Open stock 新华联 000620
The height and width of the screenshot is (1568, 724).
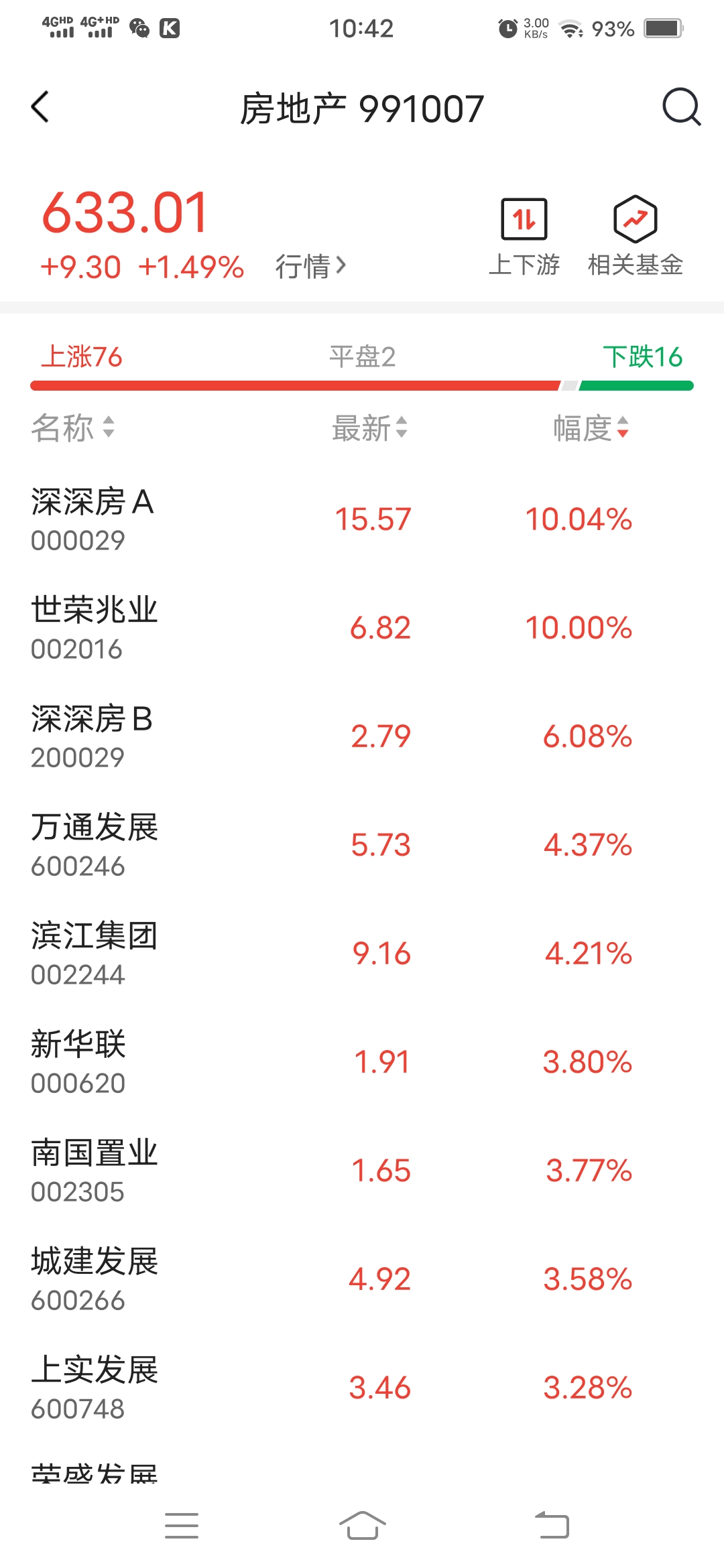click(362, 1063)
